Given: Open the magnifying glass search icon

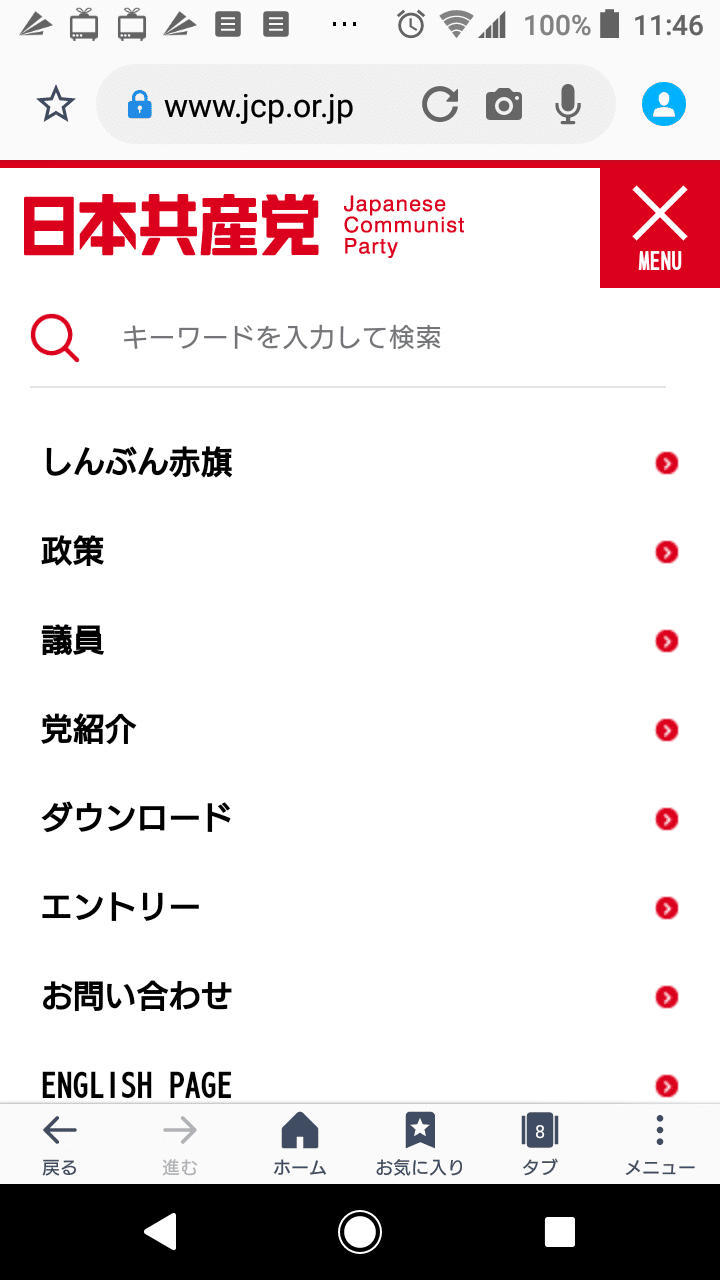Looking at the screenshot, I should pyautogui.click(x=55, y=337).
